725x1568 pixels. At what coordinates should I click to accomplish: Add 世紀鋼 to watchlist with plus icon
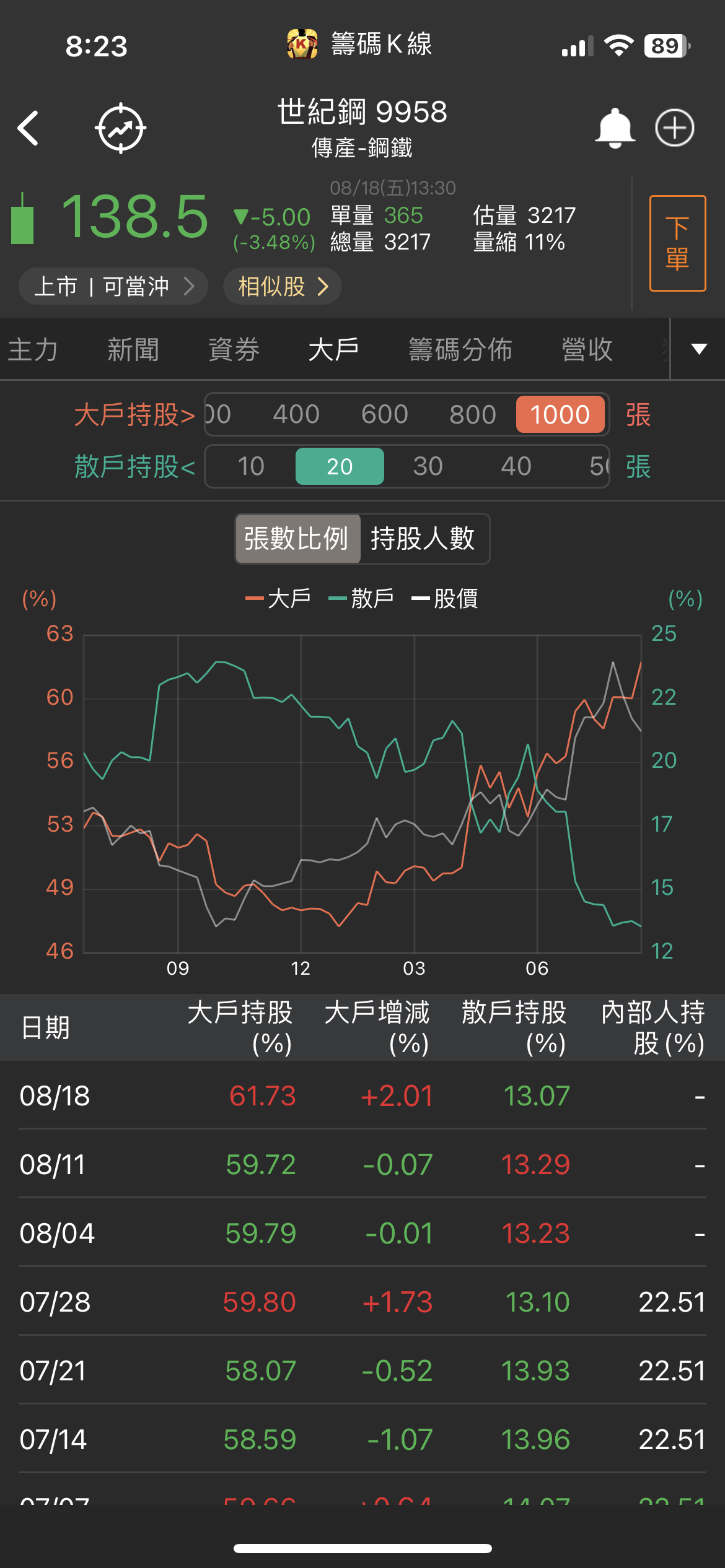coord(674,128)
